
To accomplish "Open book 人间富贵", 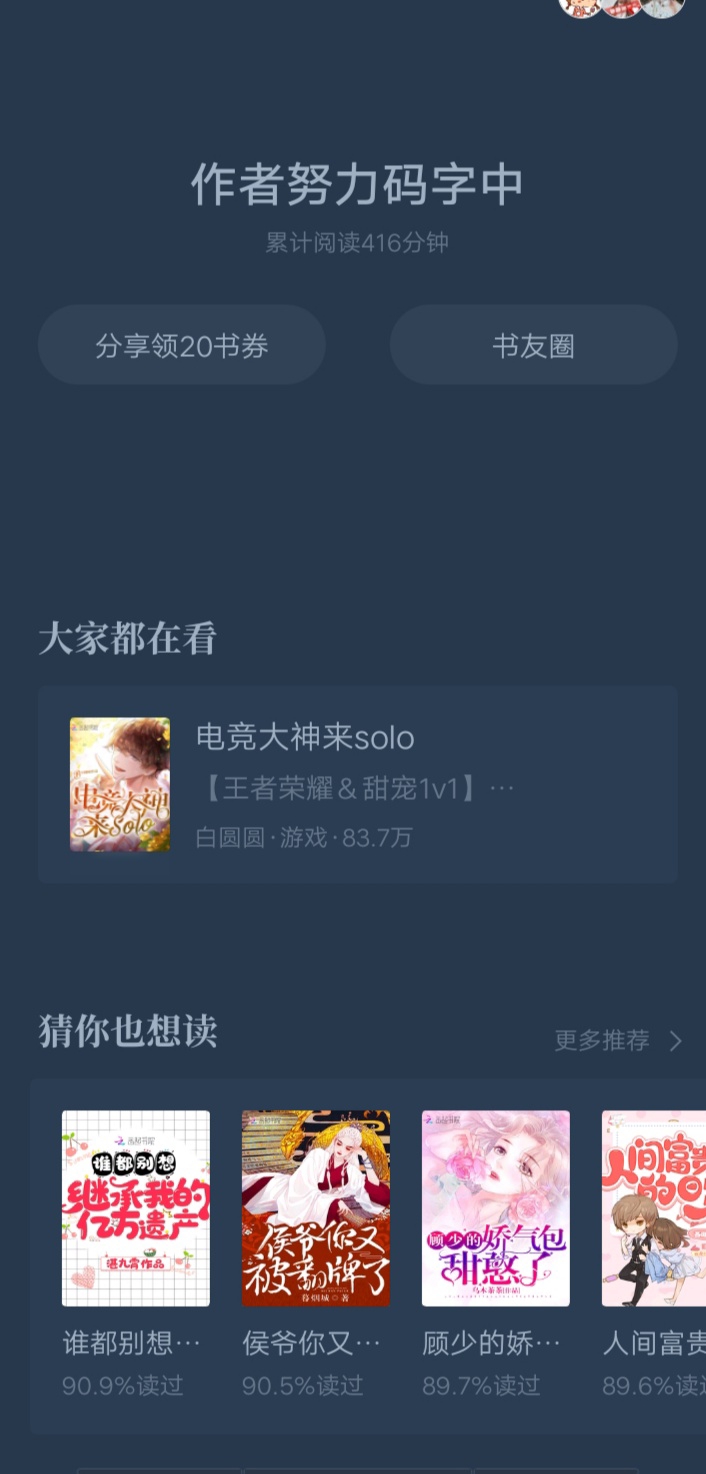I will [x=655, y=1208].
